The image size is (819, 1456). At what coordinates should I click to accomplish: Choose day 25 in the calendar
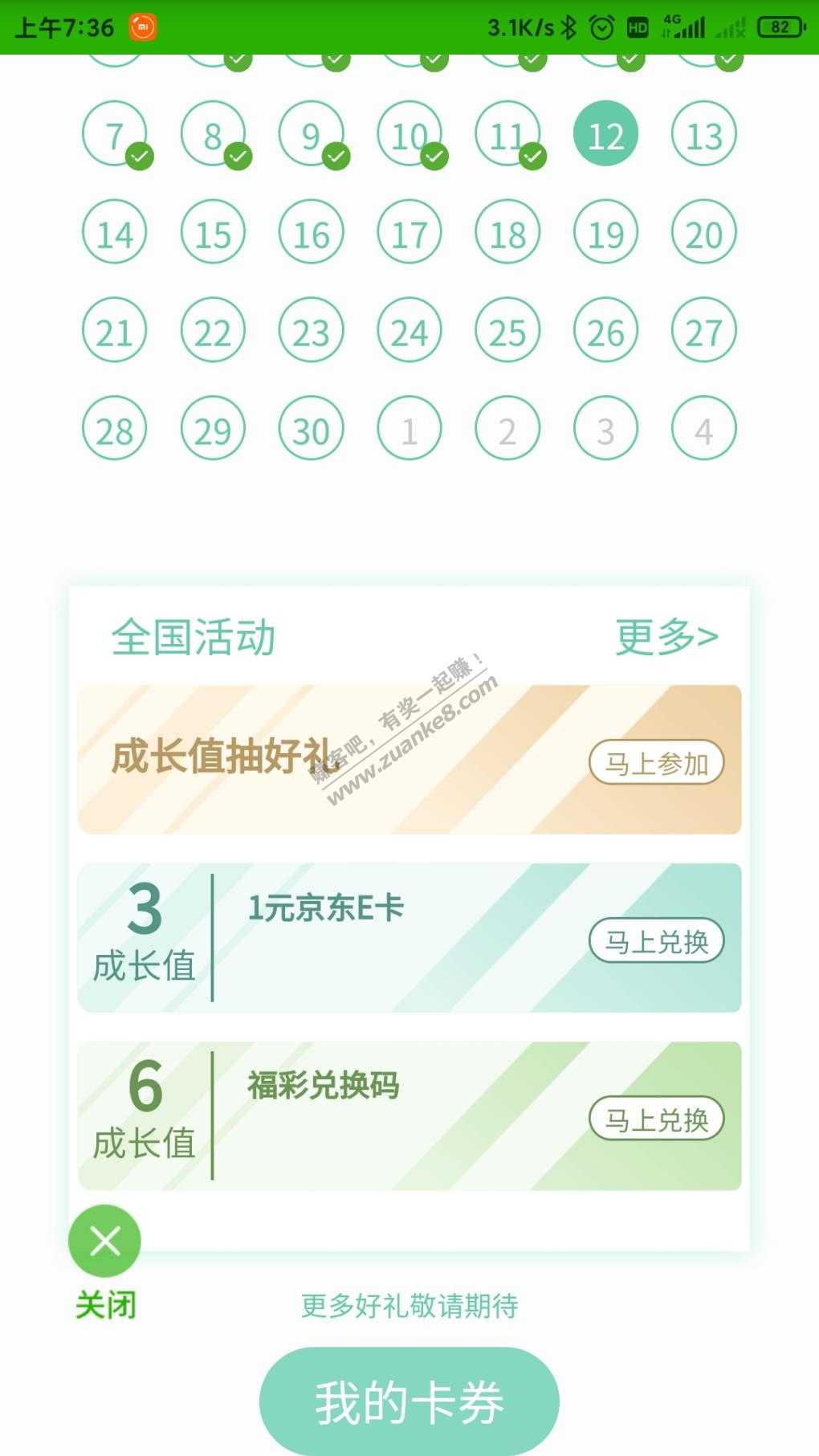point(507,332)
